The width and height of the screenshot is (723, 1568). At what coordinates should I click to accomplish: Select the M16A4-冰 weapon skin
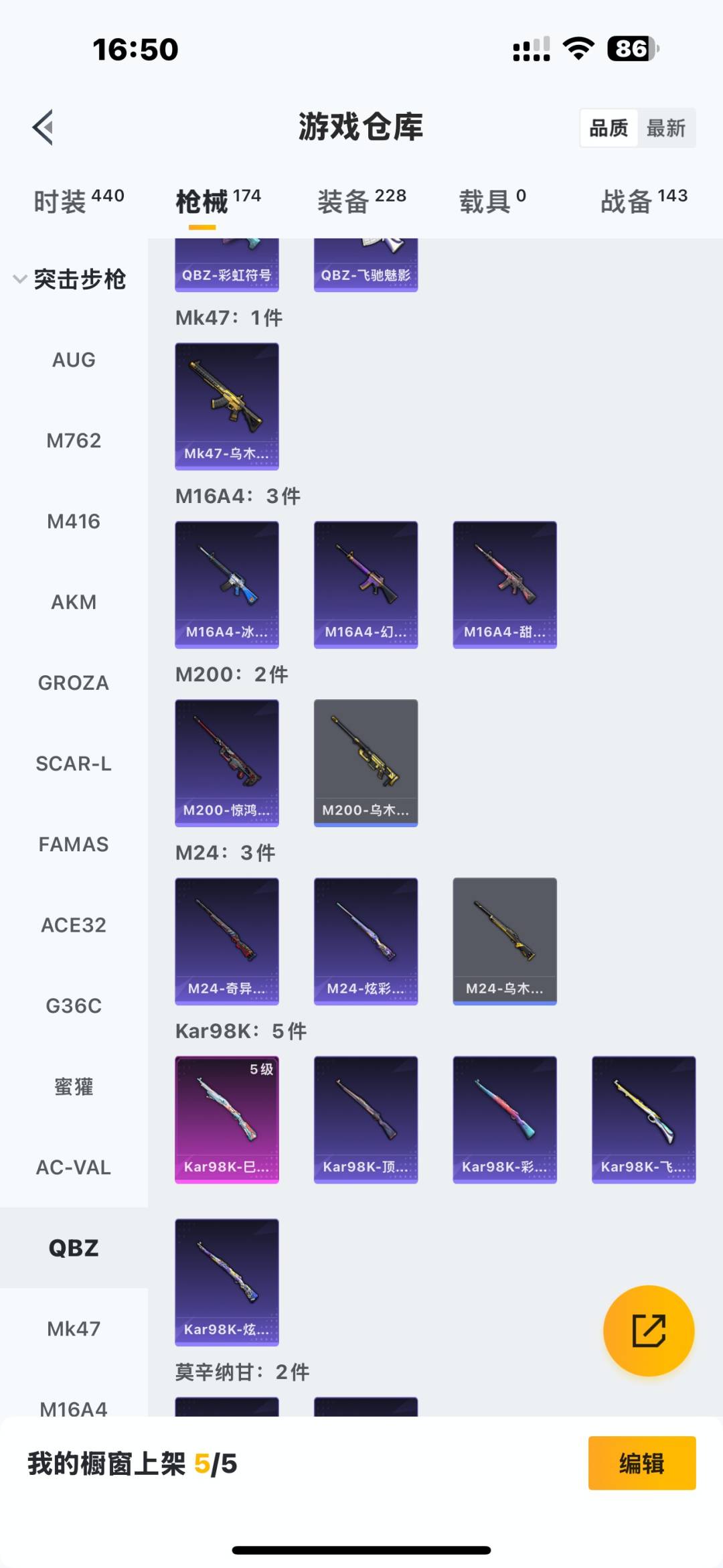coord(226,584)
